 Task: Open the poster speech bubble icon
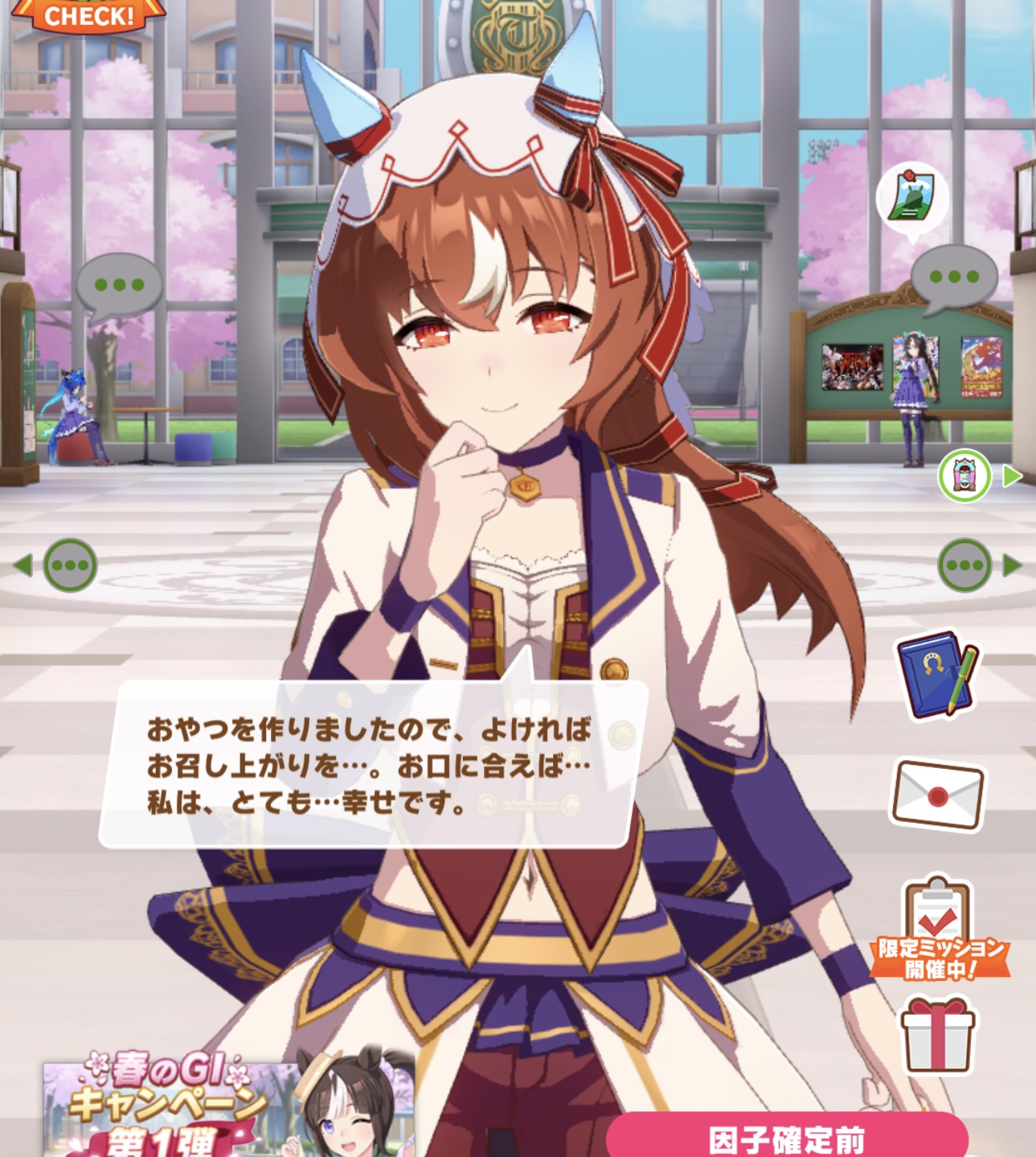[912, 198]
